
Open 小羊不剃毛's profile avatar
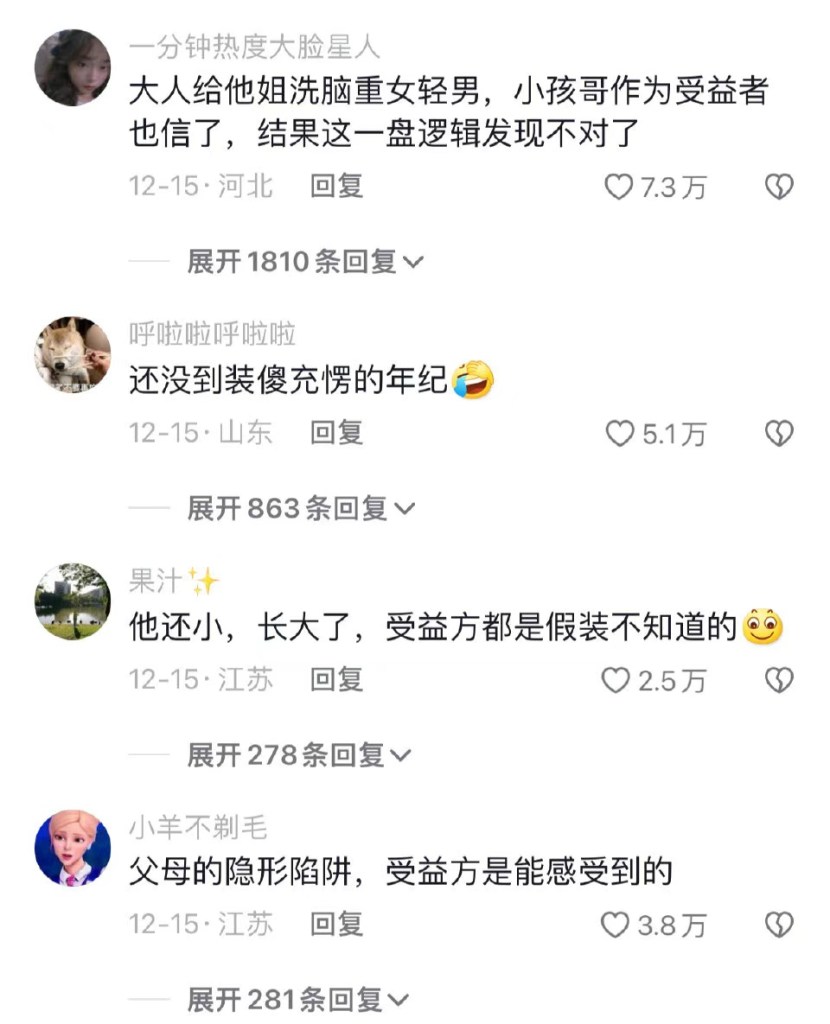(x=72, y=849)
